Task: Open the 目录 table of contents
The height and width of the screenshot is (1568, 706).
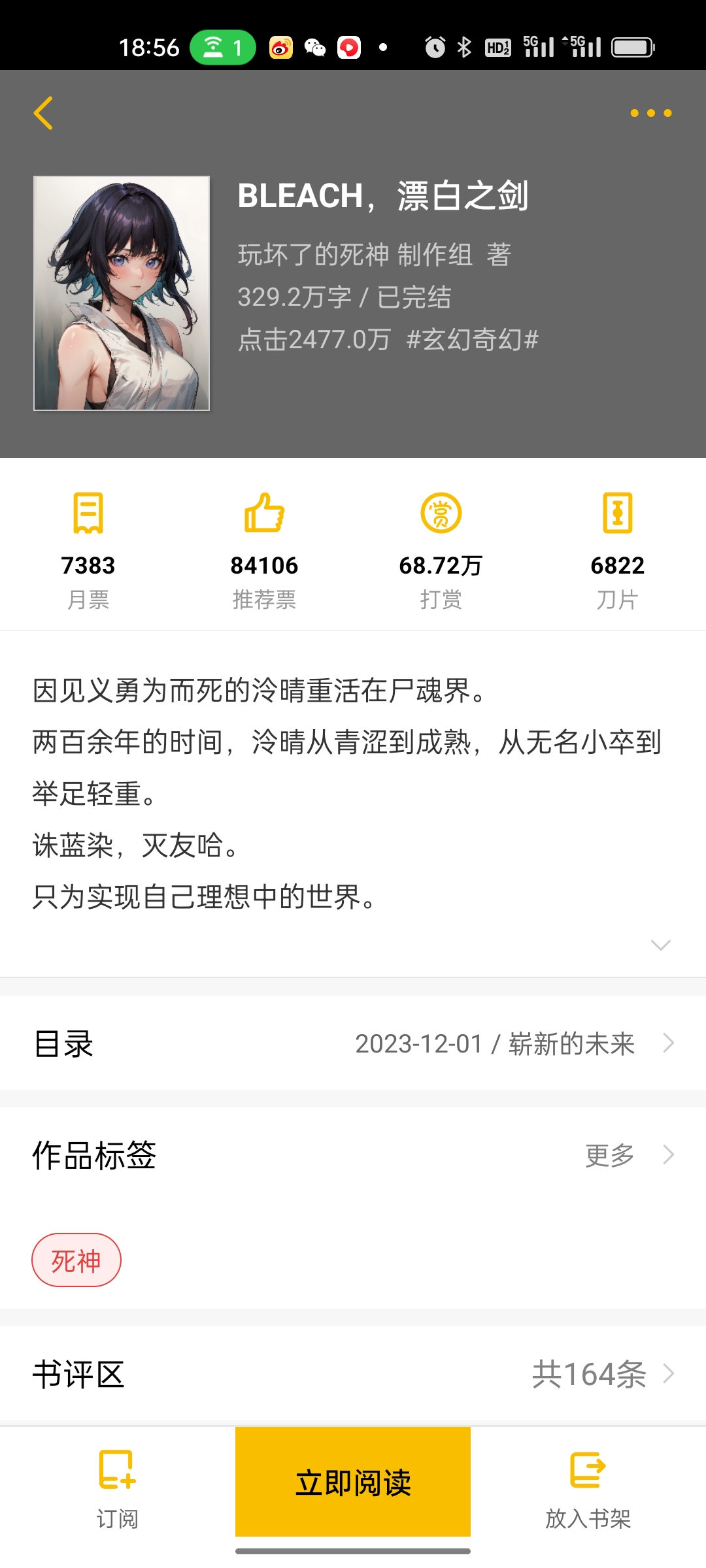Action: (x=353, y=1043)
